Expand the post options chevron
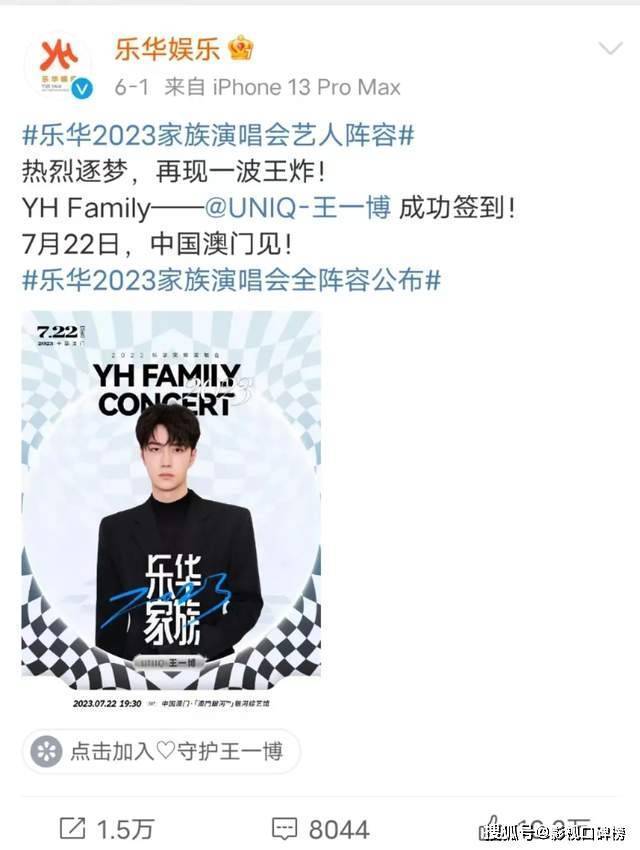Screen dimensions: 640x850 tap(609, 49)
